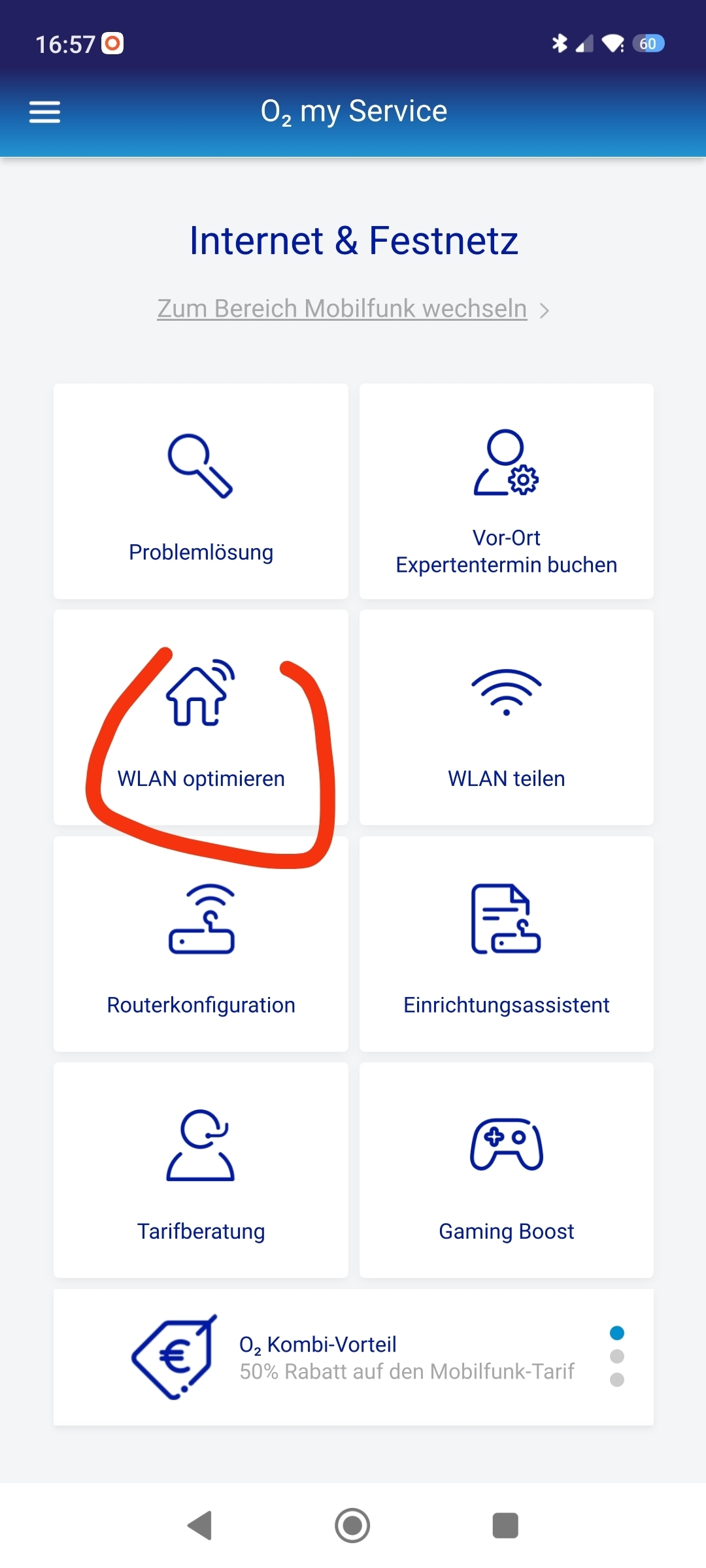
Task: Open the WLAN optimieren tile
Action: point(201,717)
